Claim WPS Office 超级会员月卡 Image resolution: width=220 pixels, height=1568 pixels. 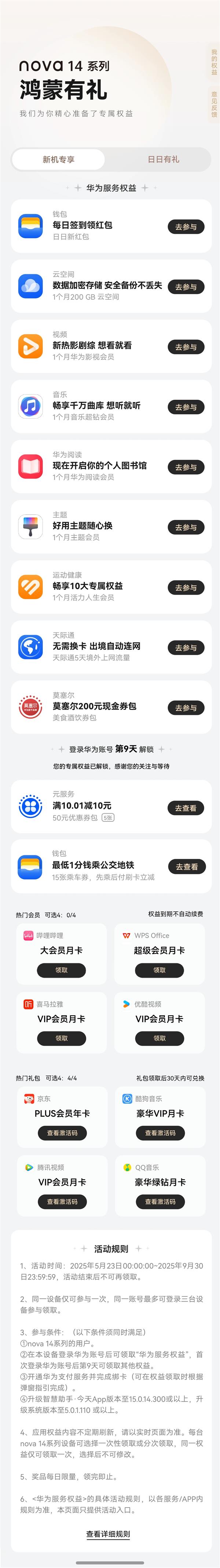click(x=159, y=970)
